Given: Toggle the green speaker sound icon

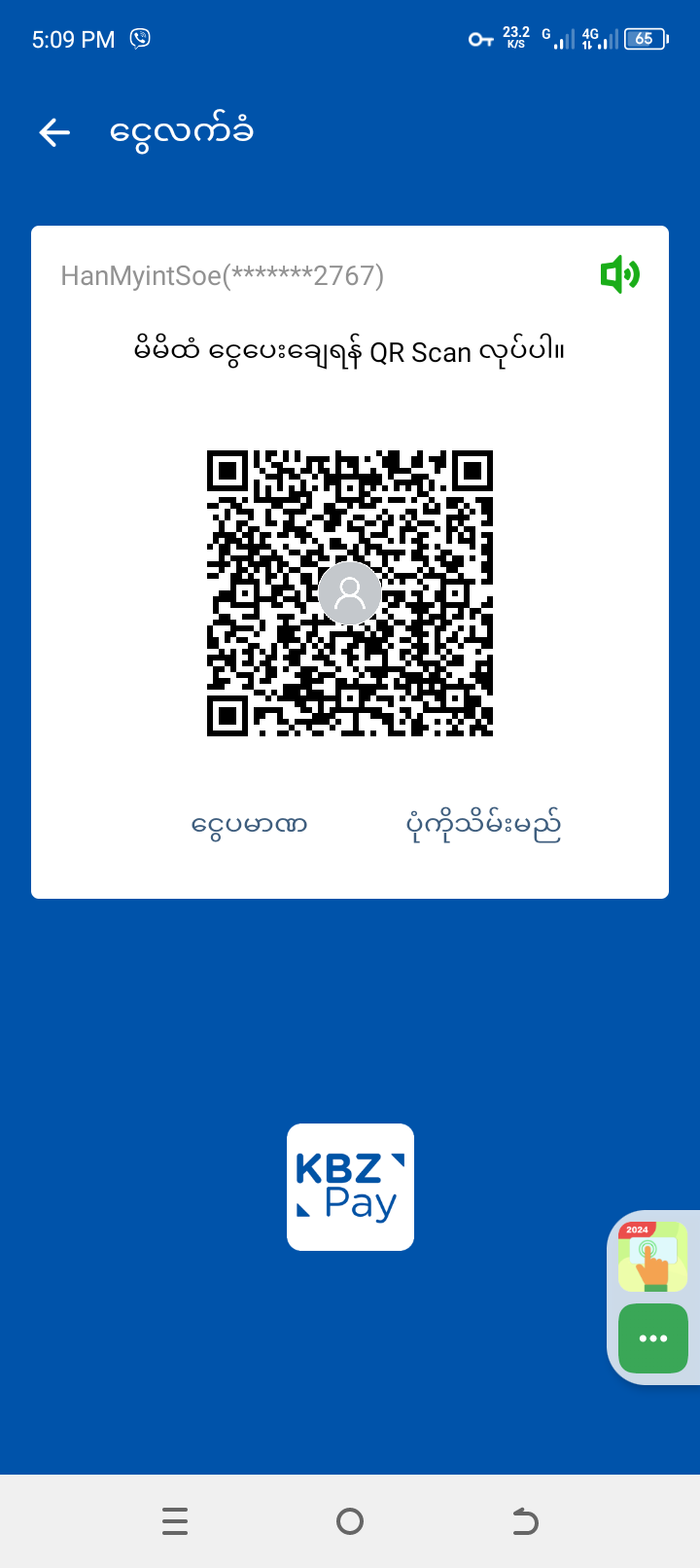Looking at the screenshot, I should click(x=619, y=275).
